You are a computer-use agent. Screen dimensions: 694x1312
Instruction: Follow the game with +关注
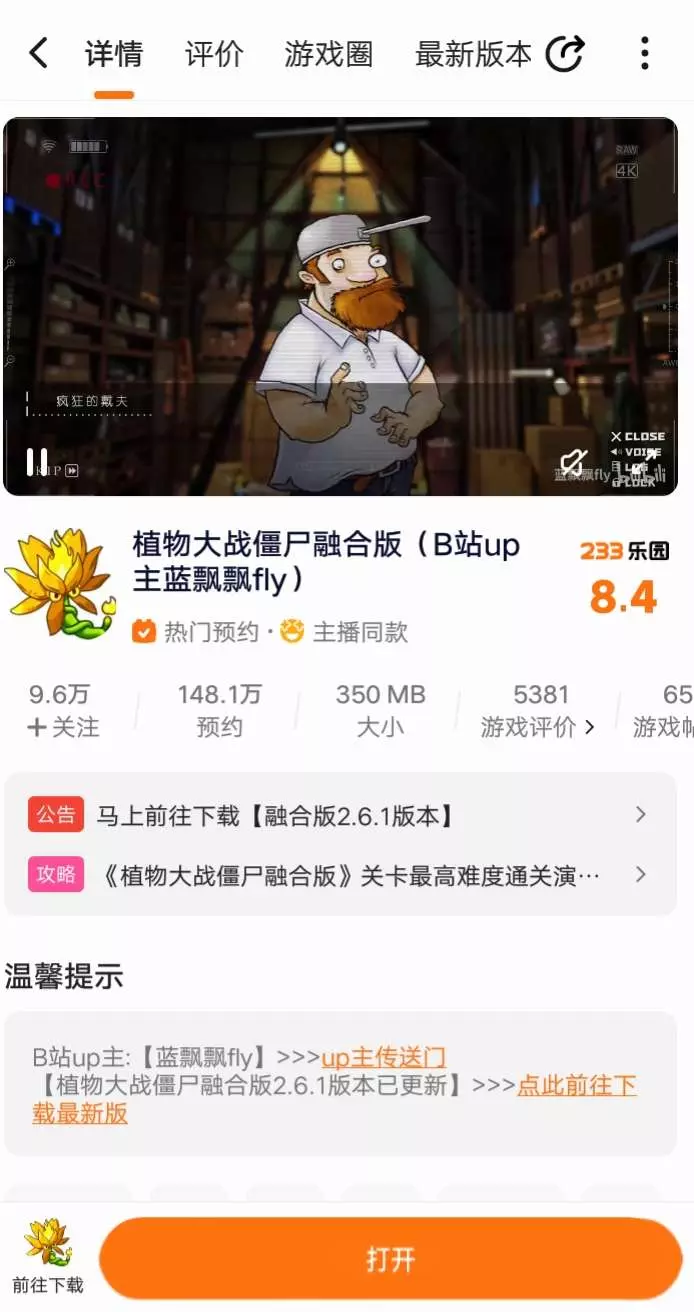pos(63,727)
